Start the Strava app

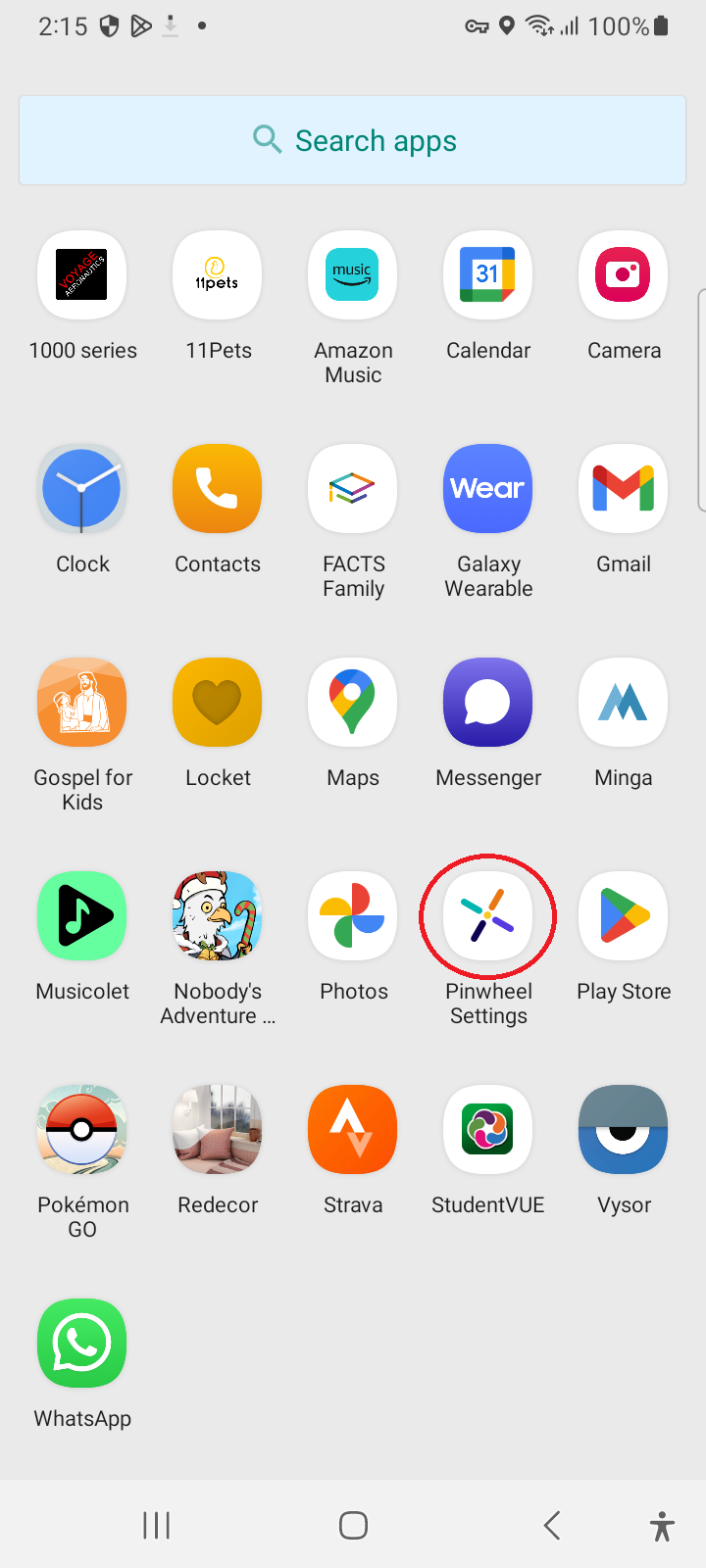coord(352,1129)
